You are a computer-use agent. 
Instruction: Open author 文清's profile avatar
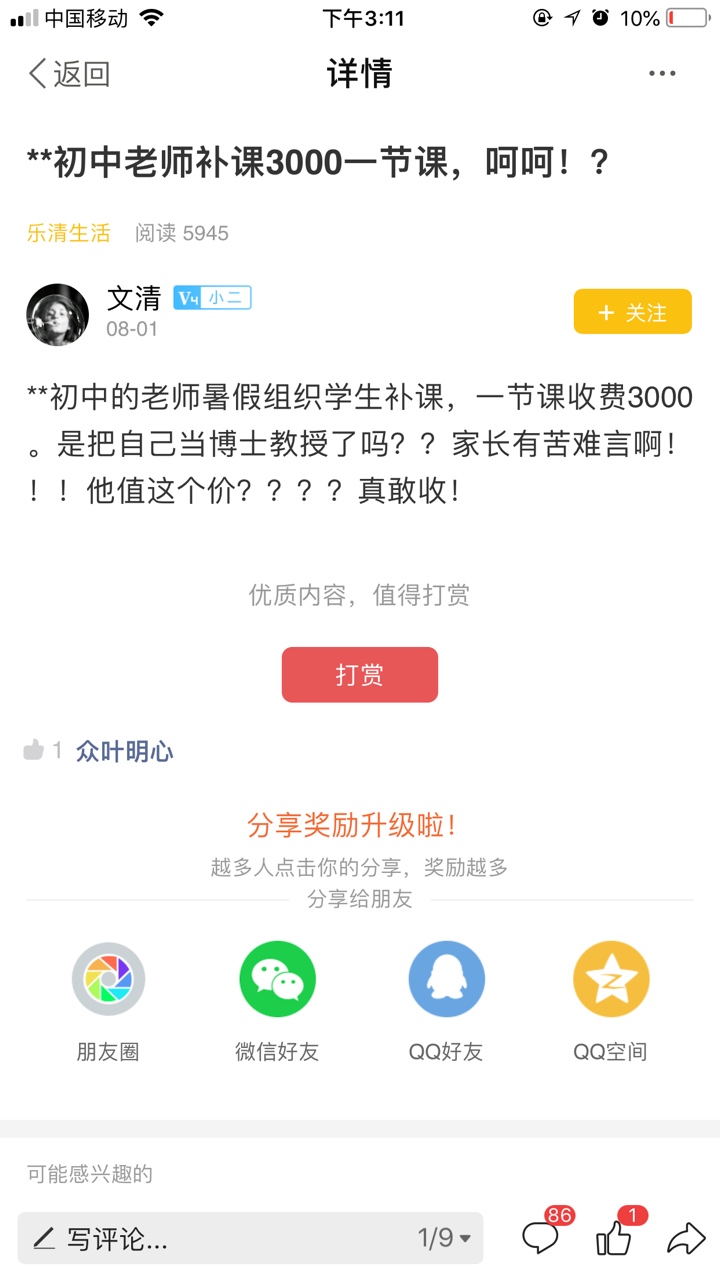click(57, 314)
